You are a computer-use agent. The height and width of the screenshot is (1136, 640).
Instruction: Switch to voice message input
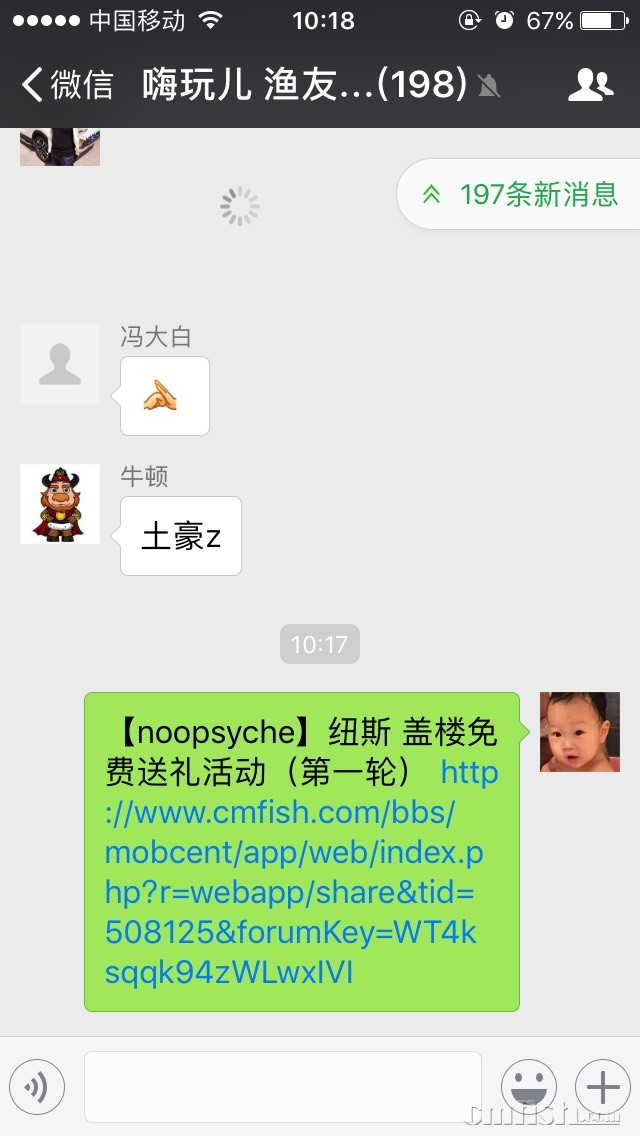point(37,1087)
